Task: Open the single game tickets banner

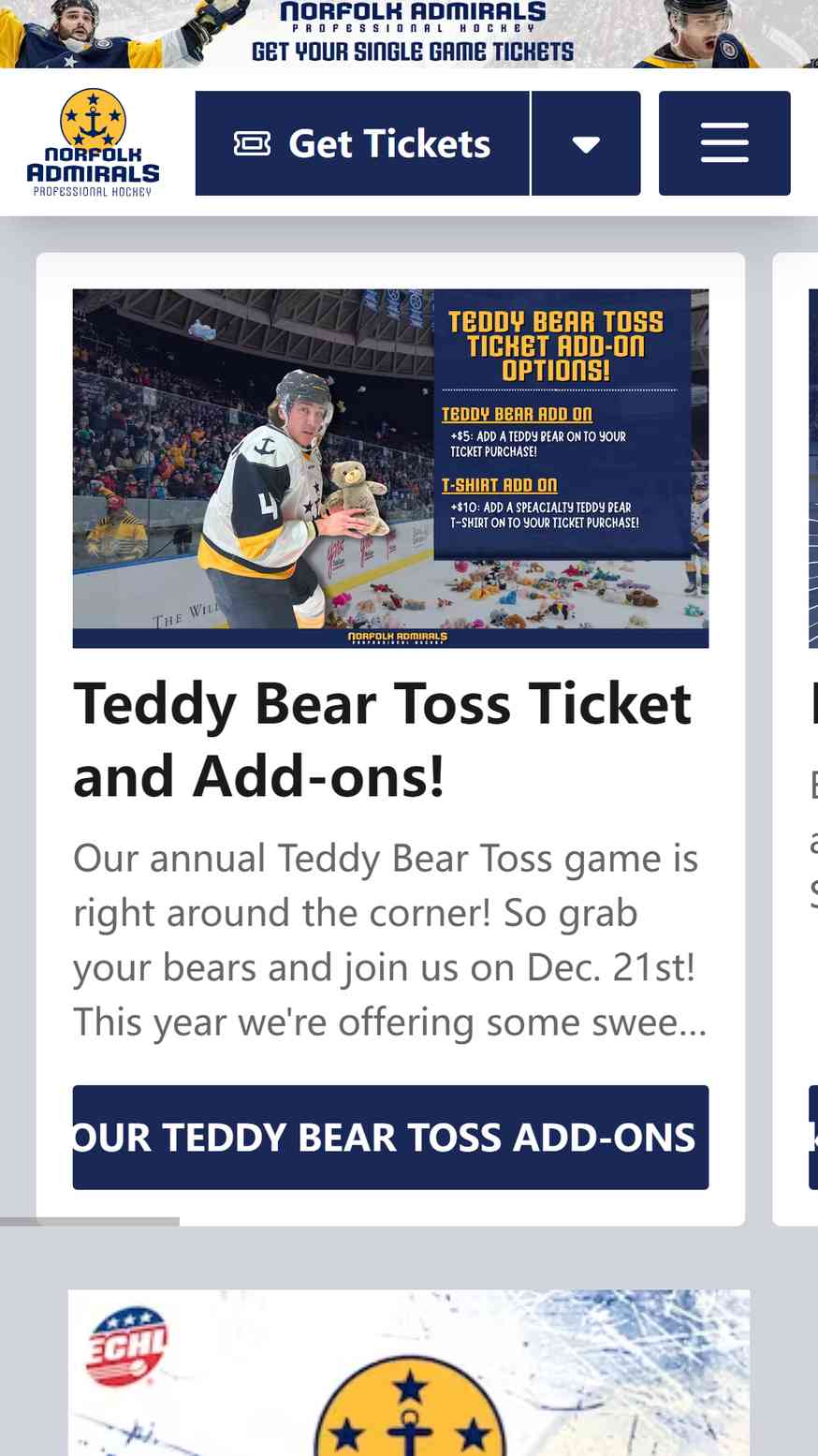Action: coord(409,34)
